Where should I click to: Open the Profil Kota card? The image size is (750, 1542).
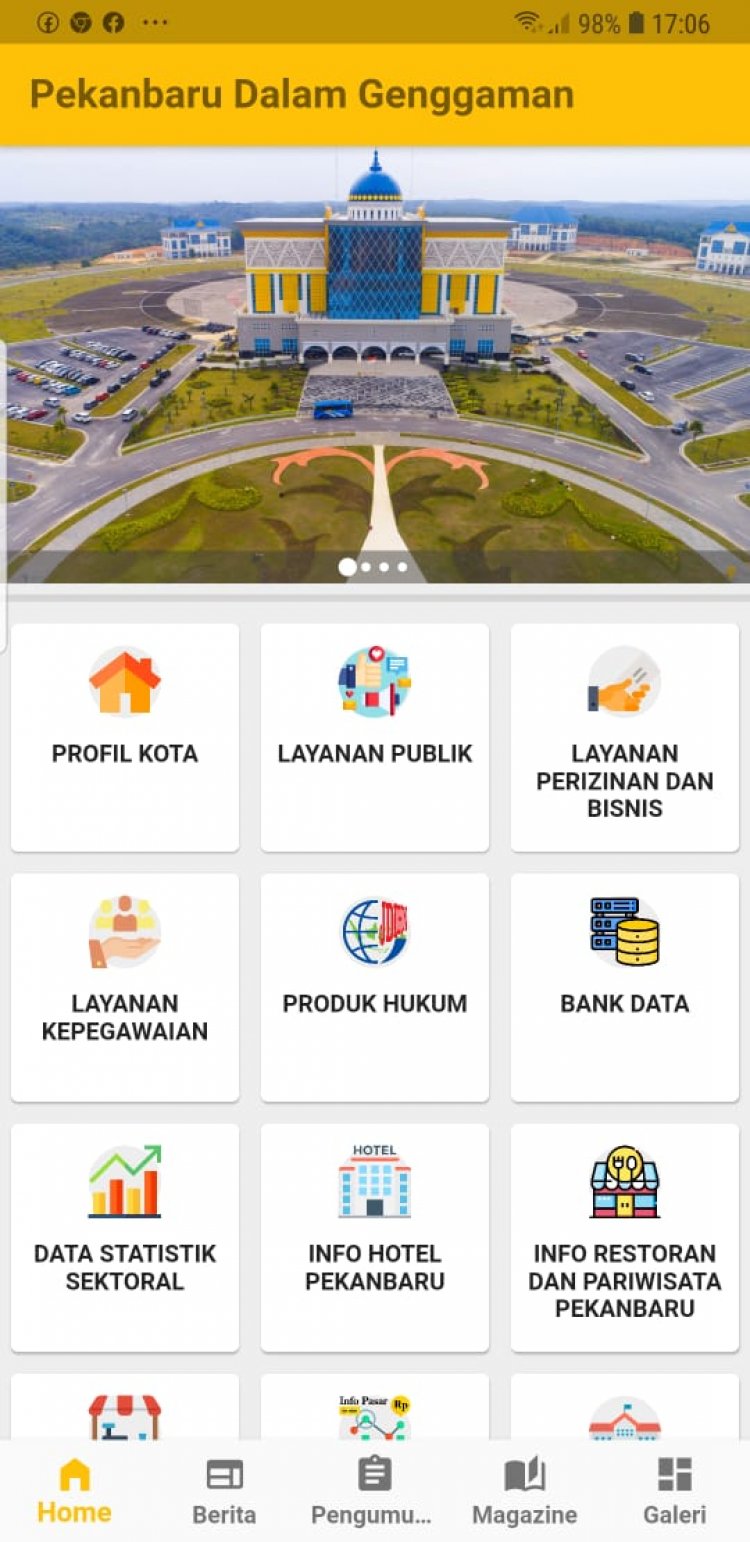pyautogui.click(x=125, y=737)
